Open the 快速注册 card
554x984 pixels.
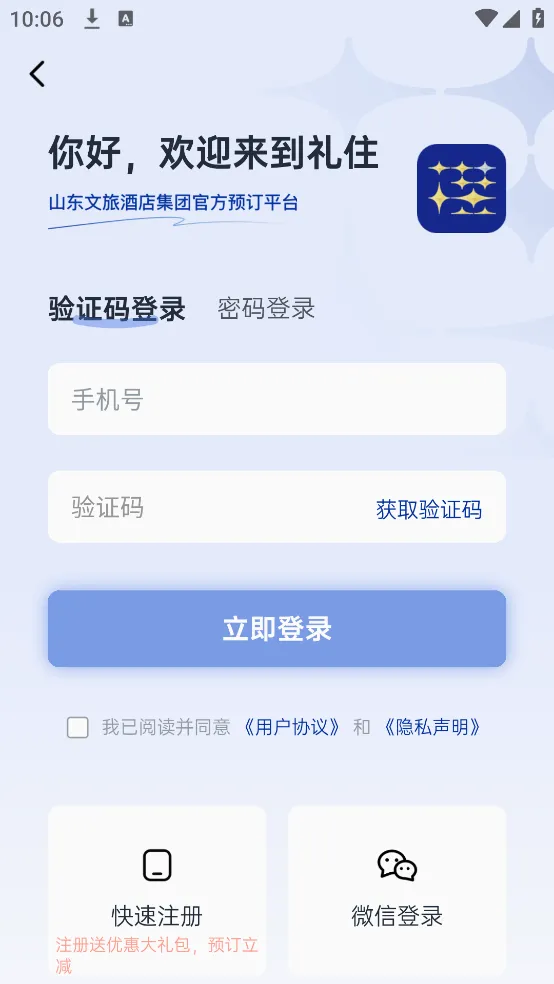coord(157,891)
